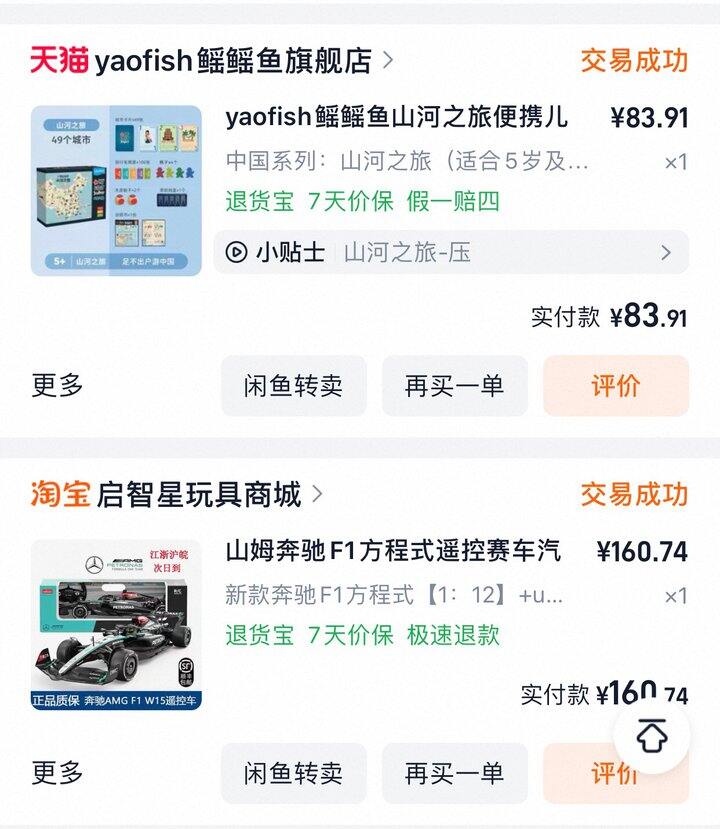This screenshot has width=720, height=829.
Task: Open the yaofish鳐鳐鱼旗舰店 store page
Action: [x=232, y=61]
